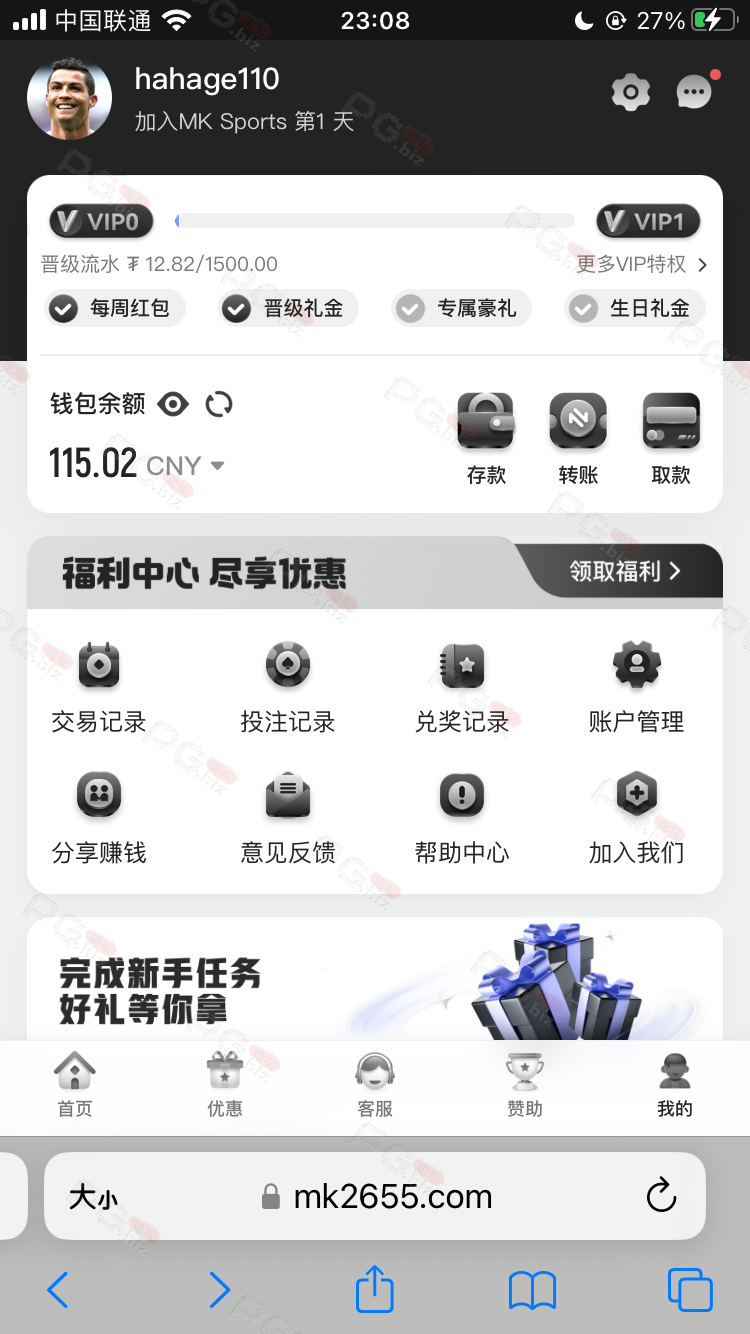The height and width of the screenshot is (1334, 750).
Task: Switch to the 首页 tab
Action: pos(75,1085)
